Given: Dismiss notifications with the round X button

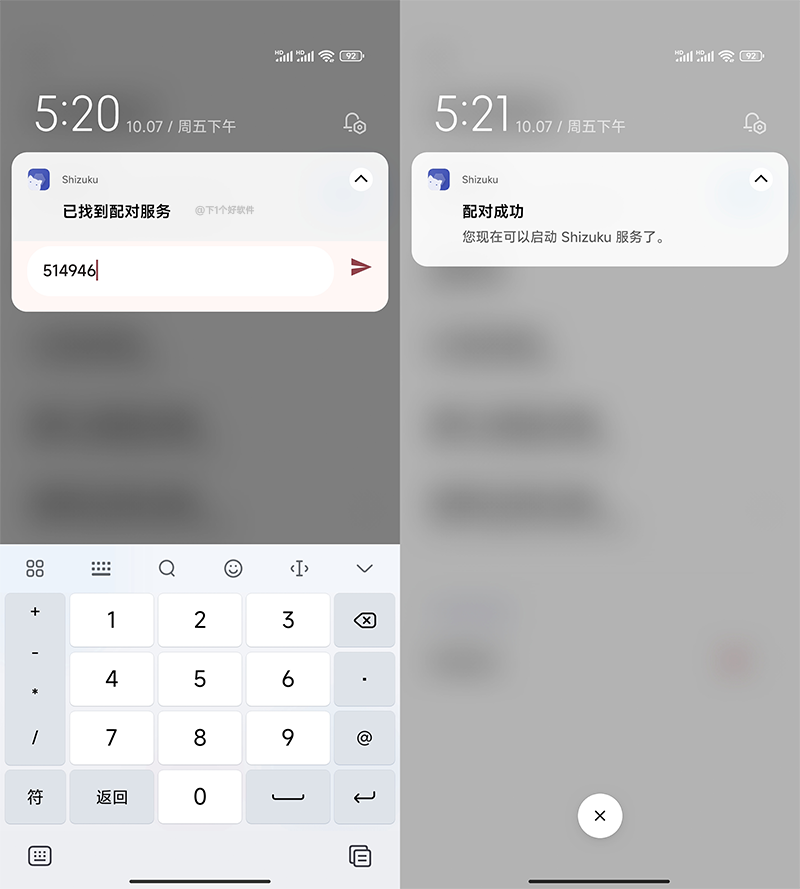Looking at the screenshot, I should click(600, 816).
